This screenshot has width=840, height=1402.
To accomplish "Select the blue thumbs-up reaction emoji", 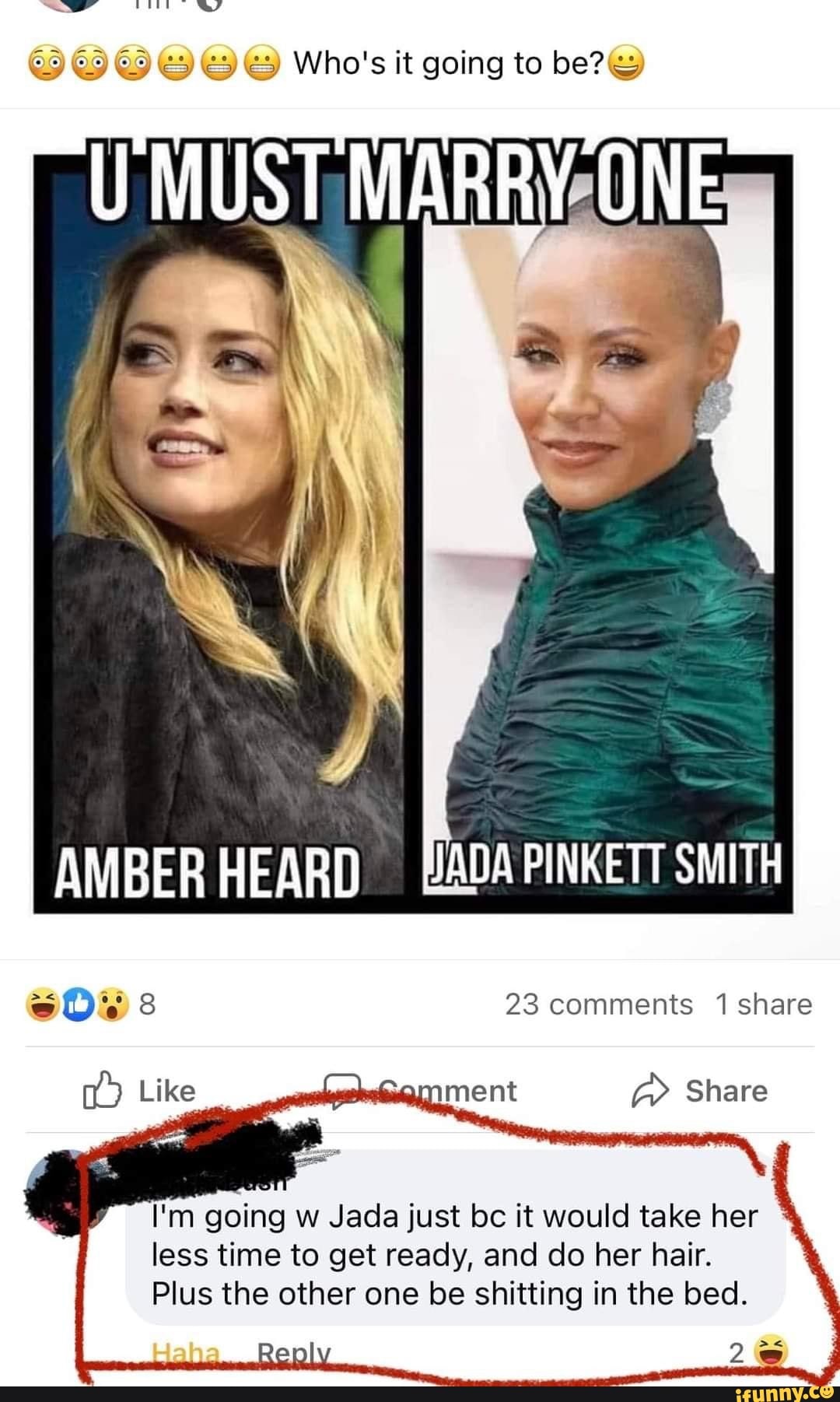I will pos(75,1004).
